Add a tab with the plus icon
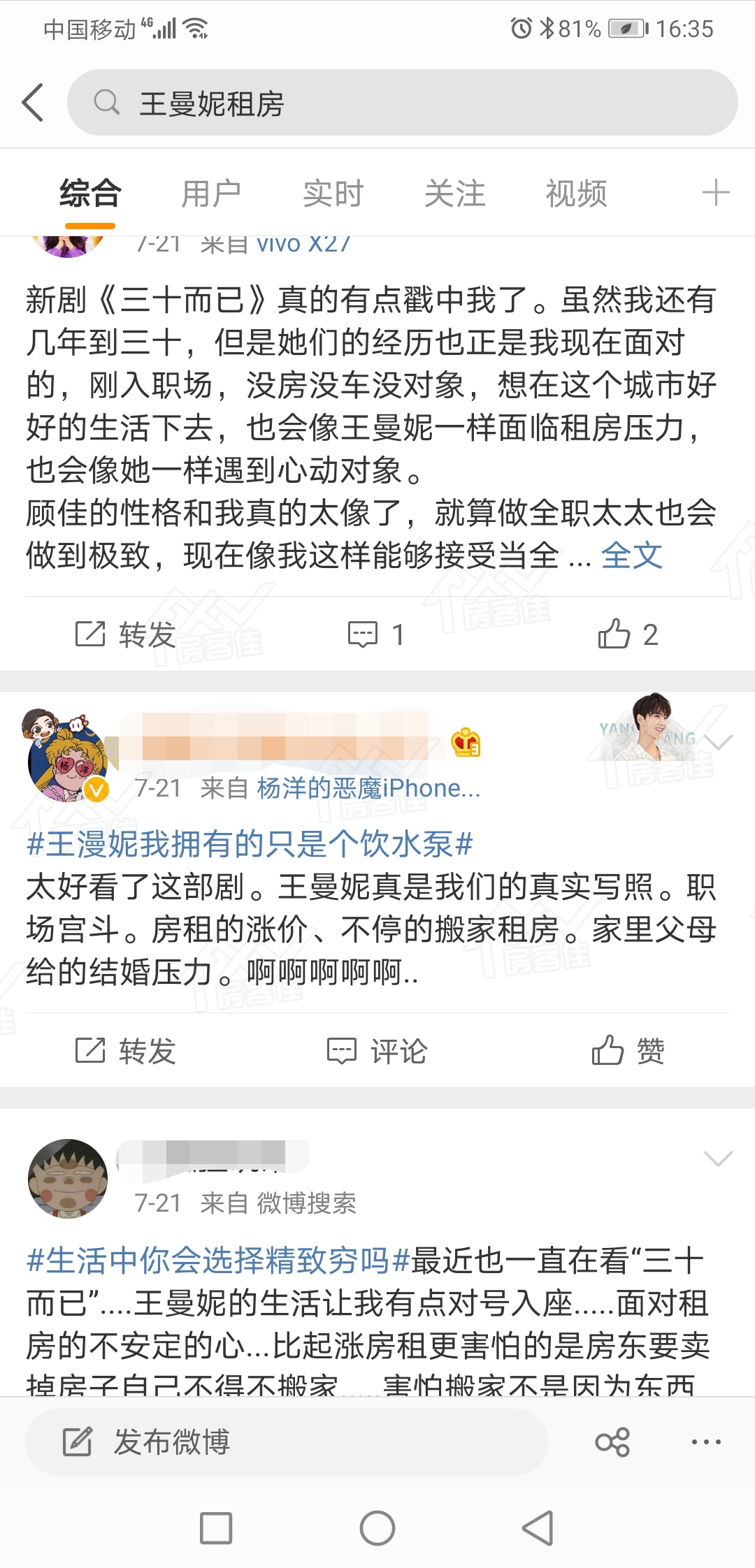 click(x=716, y=193)
